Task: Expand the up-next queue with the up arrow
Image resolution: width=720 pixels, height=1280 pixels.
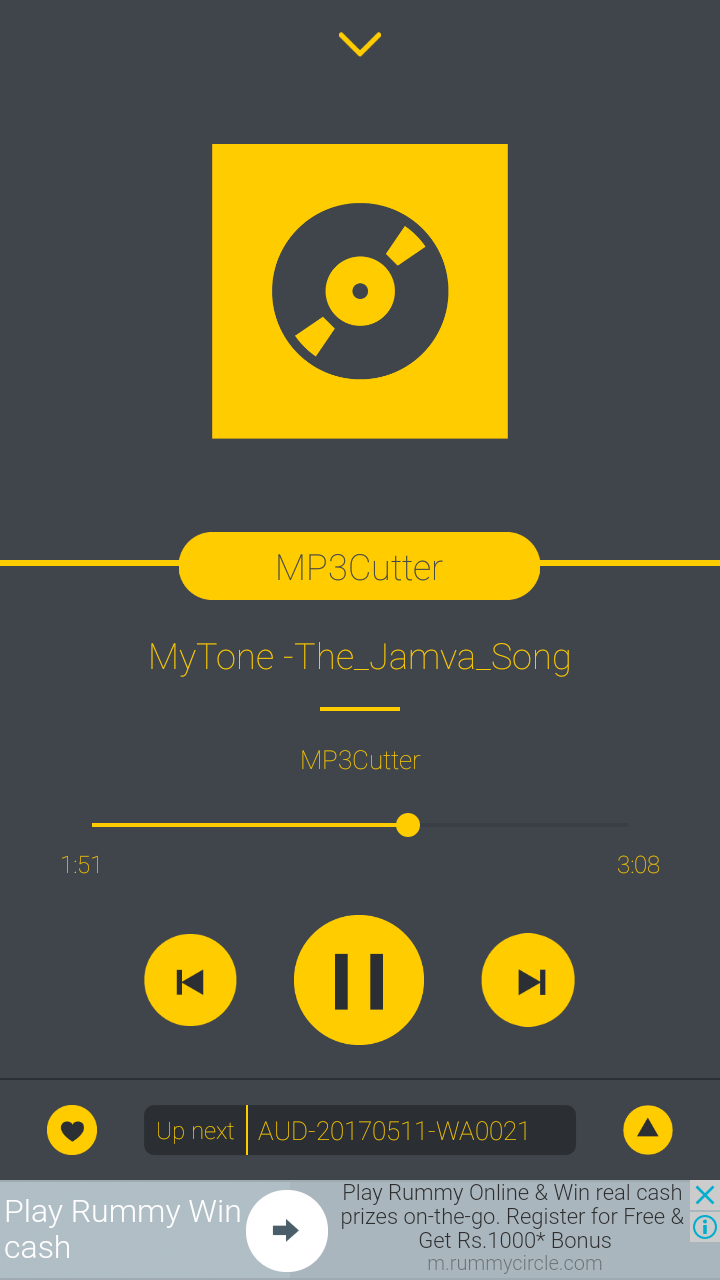Action: coord(648,1130)
